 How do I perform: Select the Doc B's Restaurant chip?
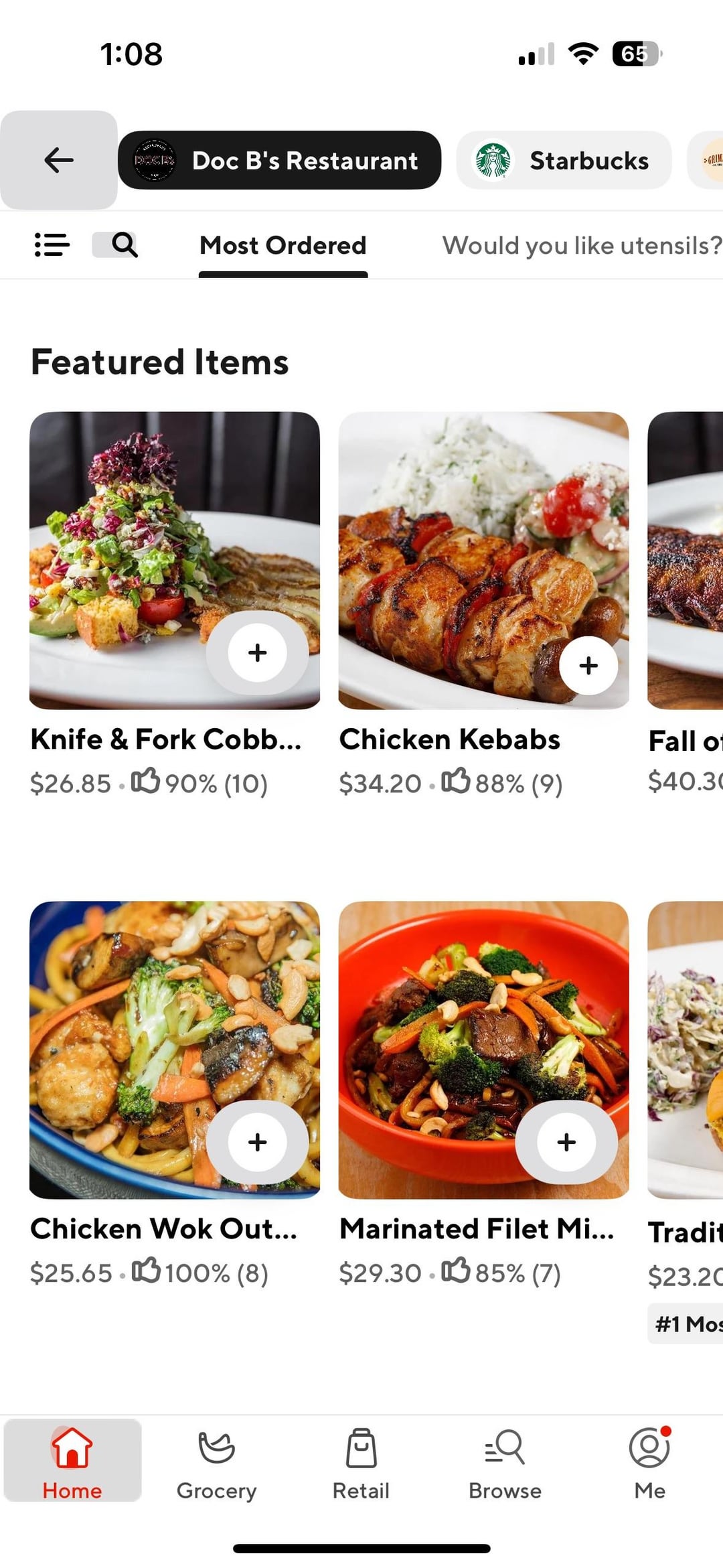tap(279, 160)
